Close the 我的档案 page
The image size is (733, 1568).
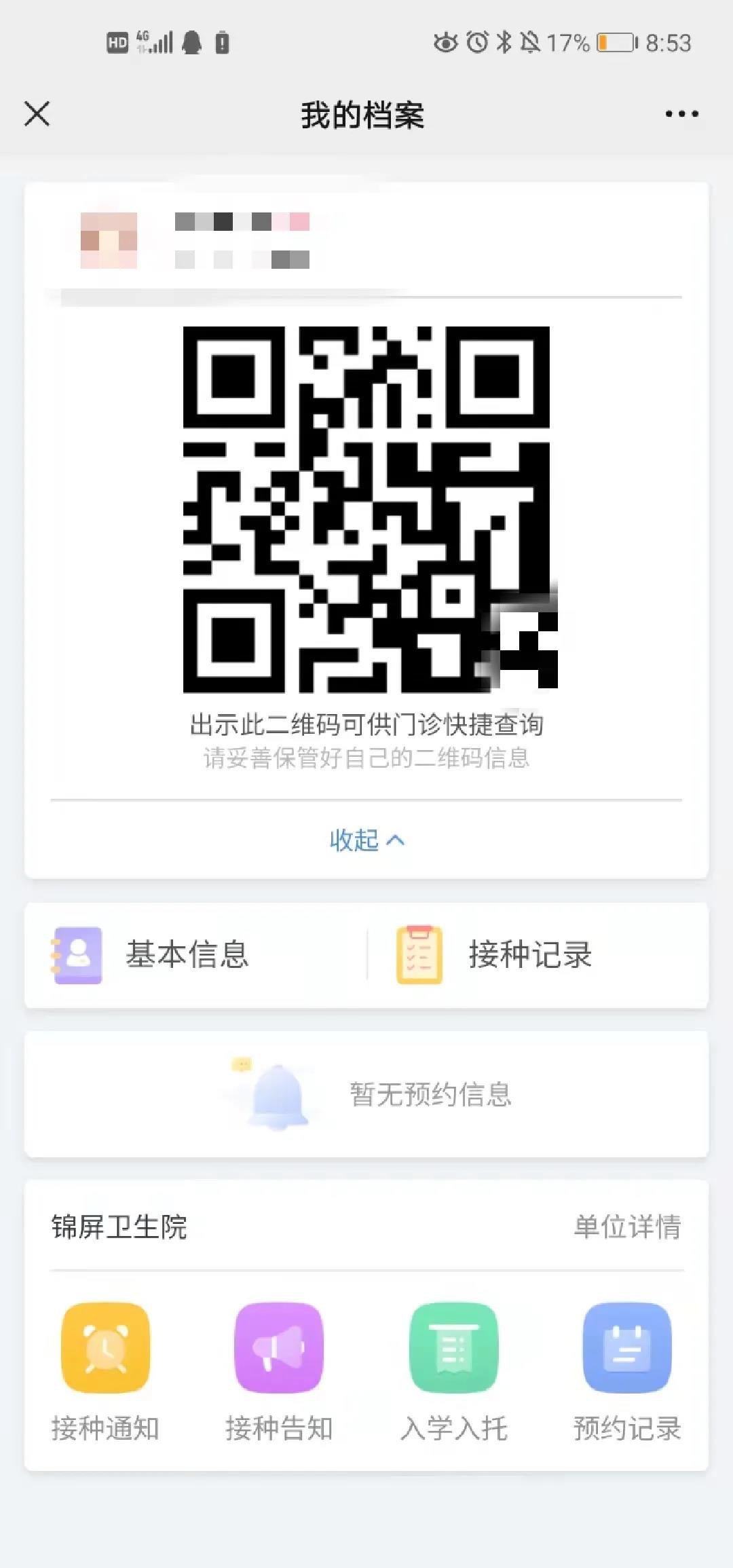pos(37,114)
